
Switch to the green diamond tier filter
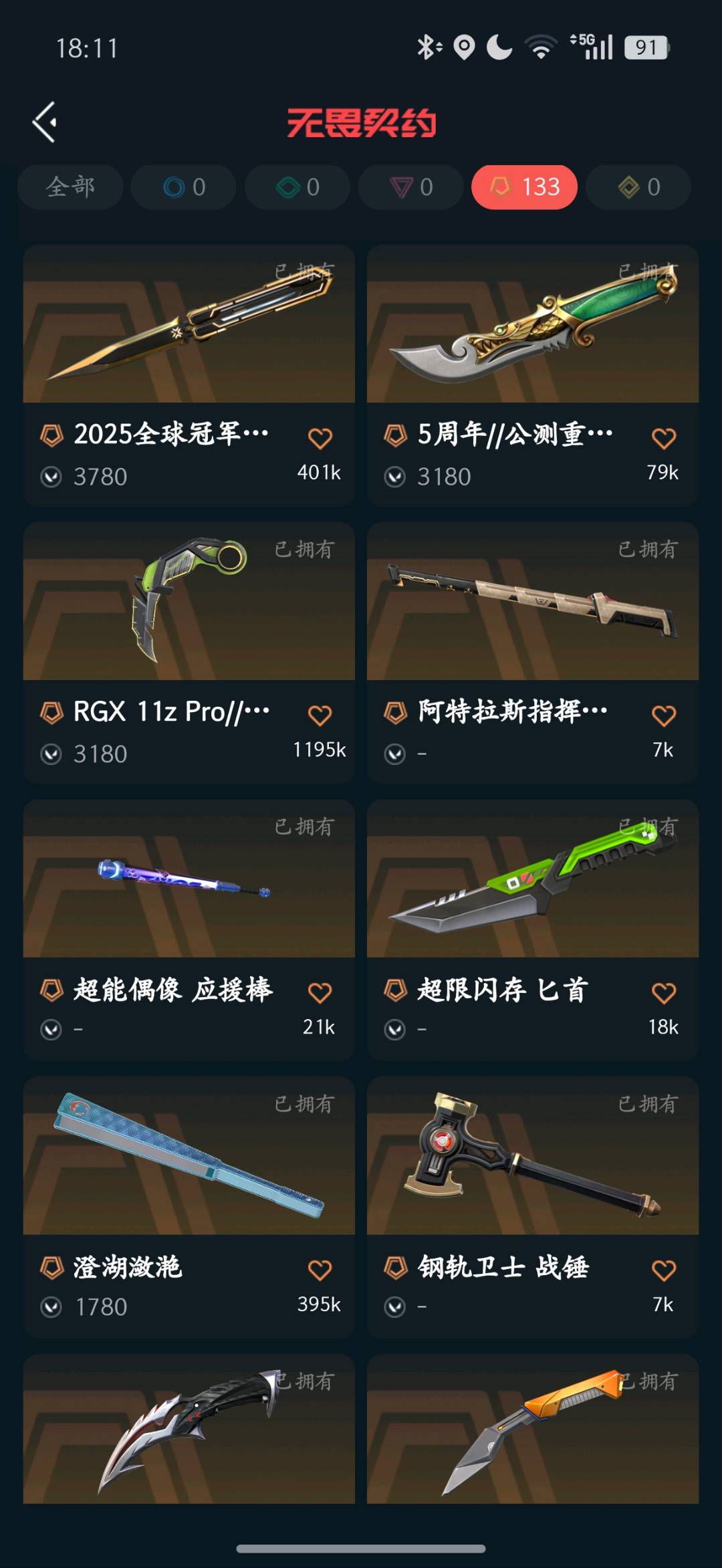(297, 187)
